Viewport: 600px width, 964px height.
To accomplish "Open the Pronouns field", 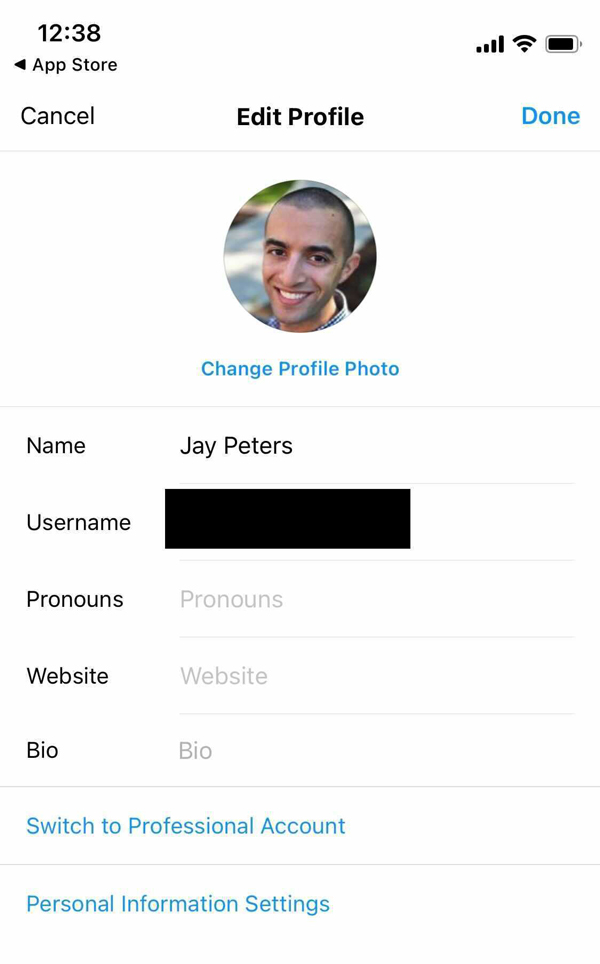I will coord(377,599).
